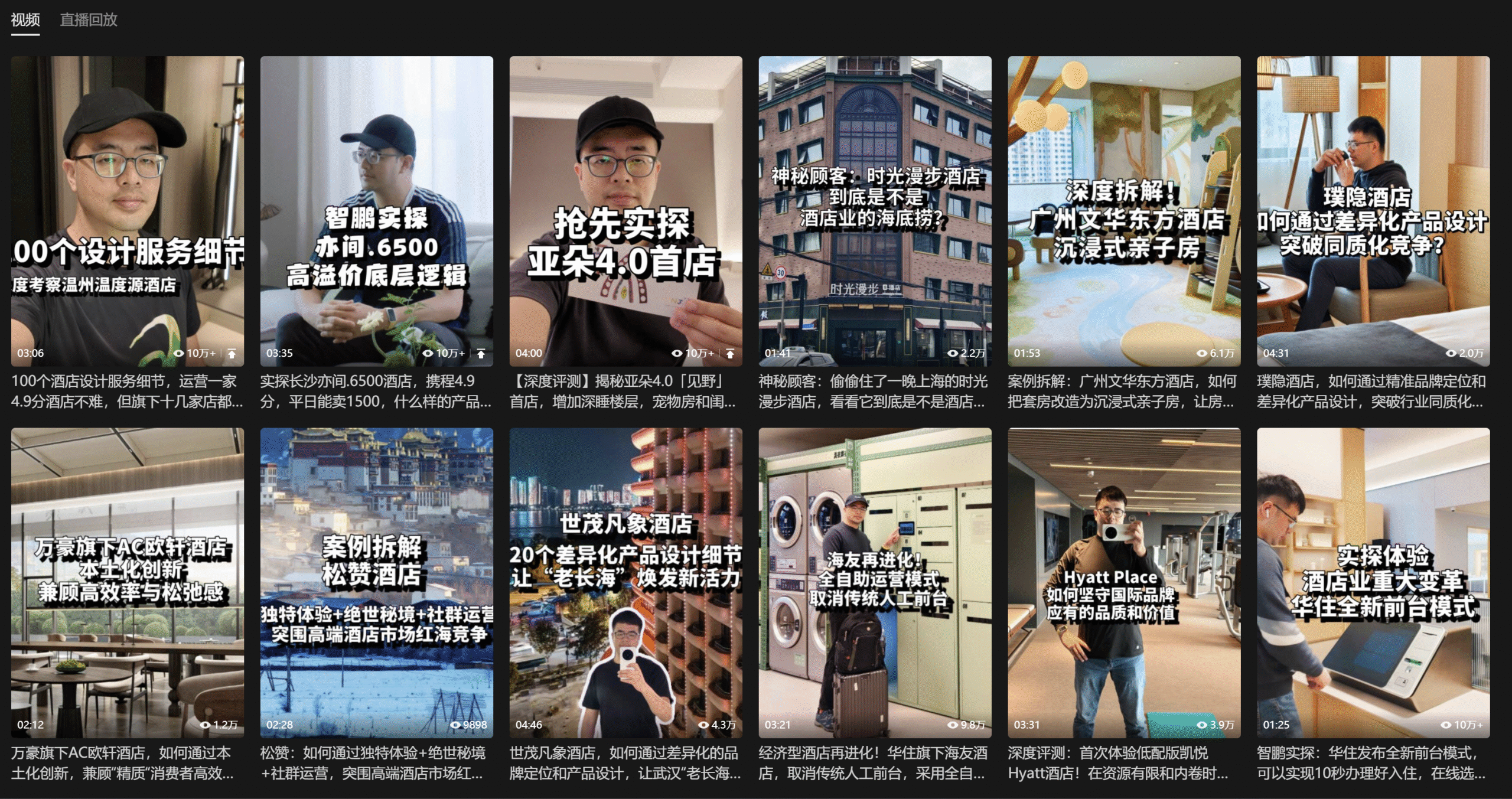The height and width of the screenshot is (799, 1512).
Task: Play the 实探长沙亦间.6500酒店 video
Action: click(x=376, y=211)
